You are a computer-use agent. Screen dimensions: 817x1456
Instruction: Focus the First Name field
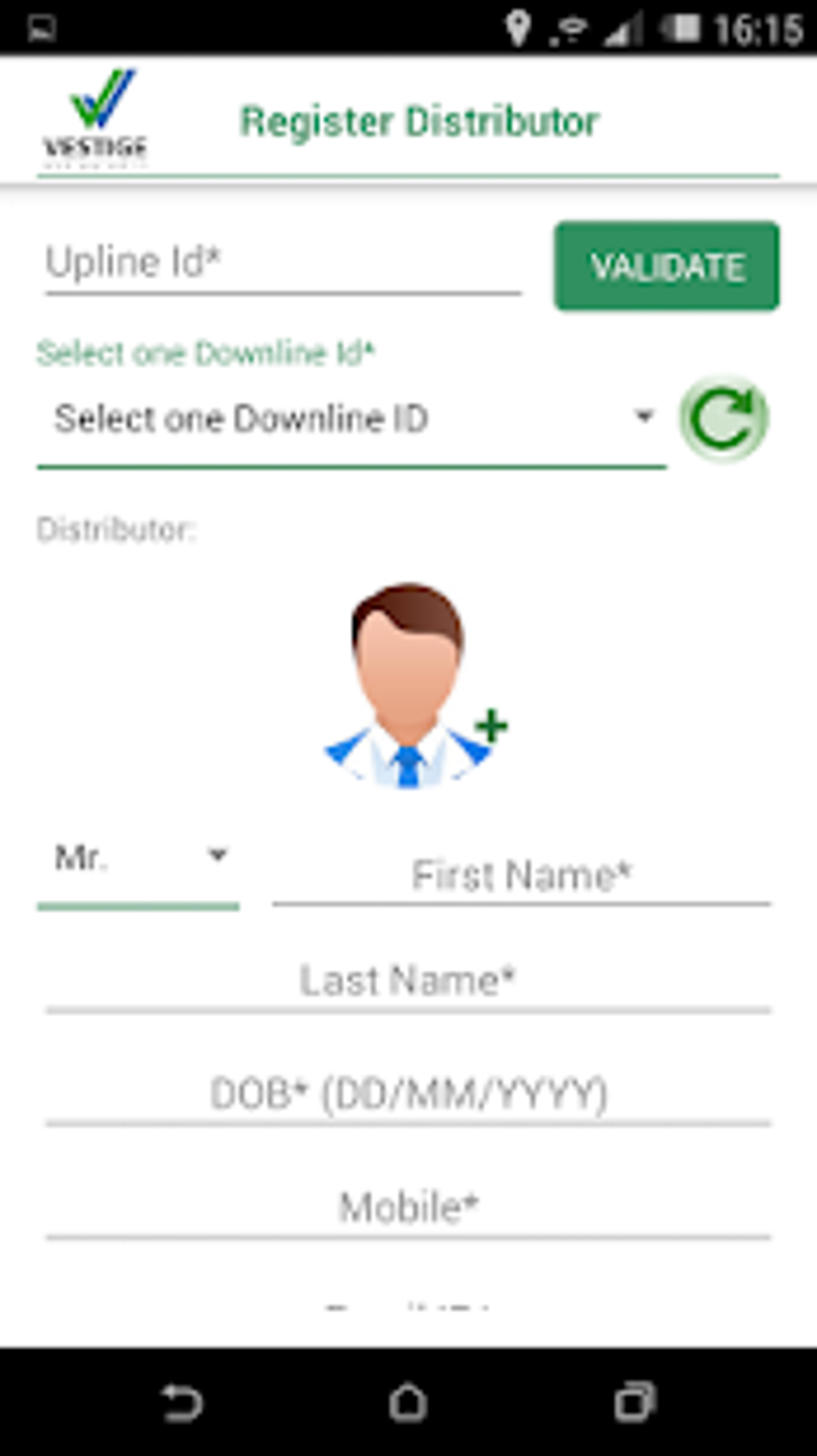[521, 875]
